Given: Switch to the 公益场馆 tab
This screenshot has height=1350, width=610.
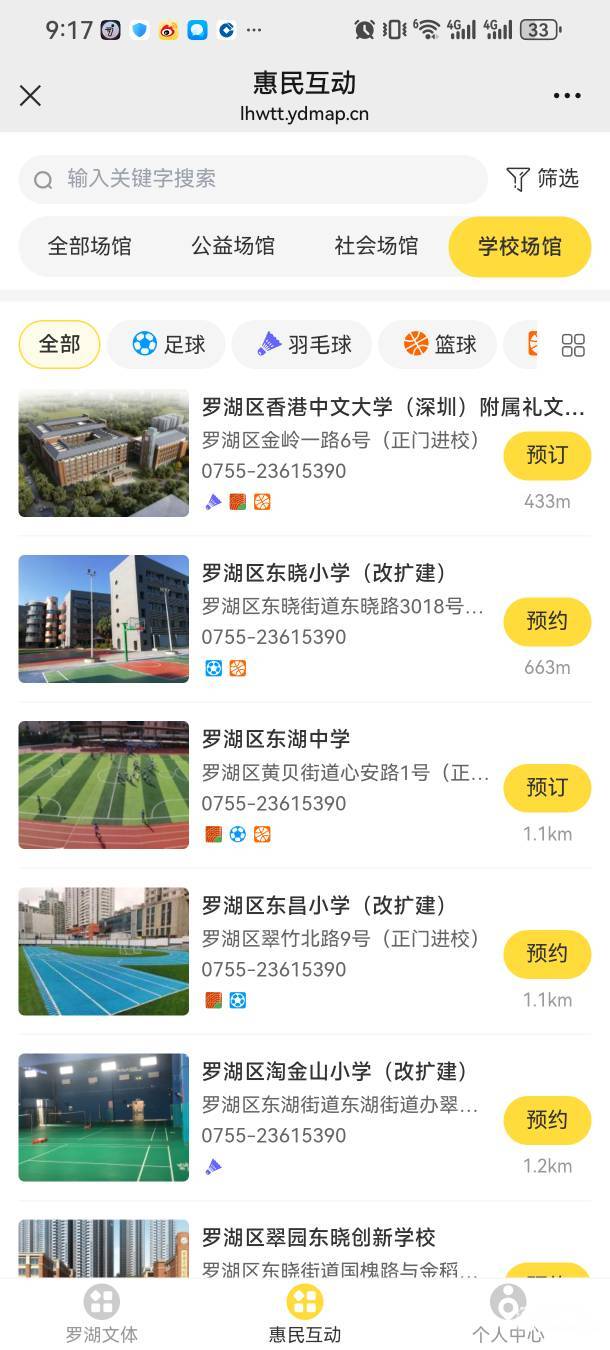Looking at the screenshot, I should pos(233,246).
